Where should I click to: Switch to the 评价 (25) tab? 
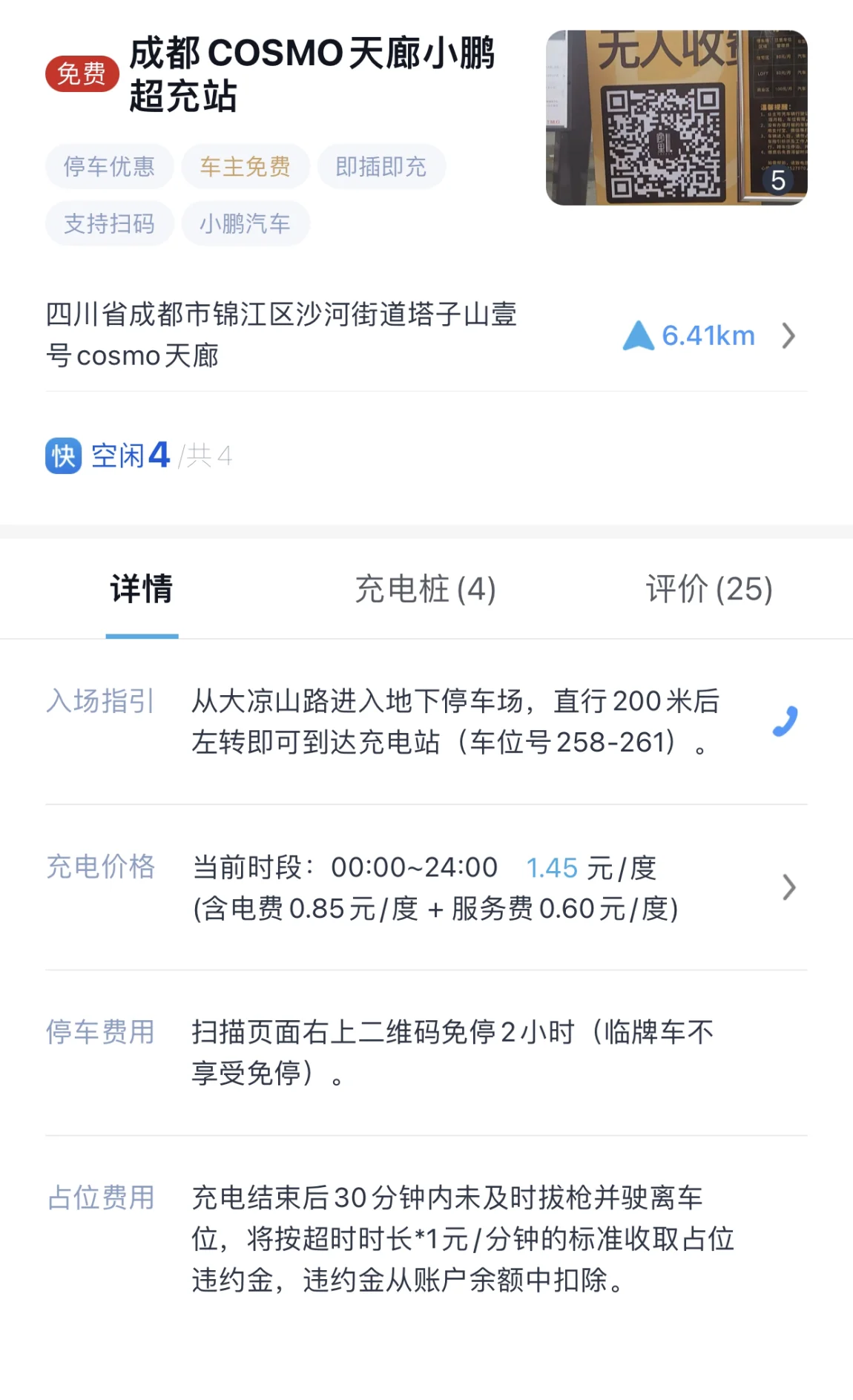coord(709,589)
